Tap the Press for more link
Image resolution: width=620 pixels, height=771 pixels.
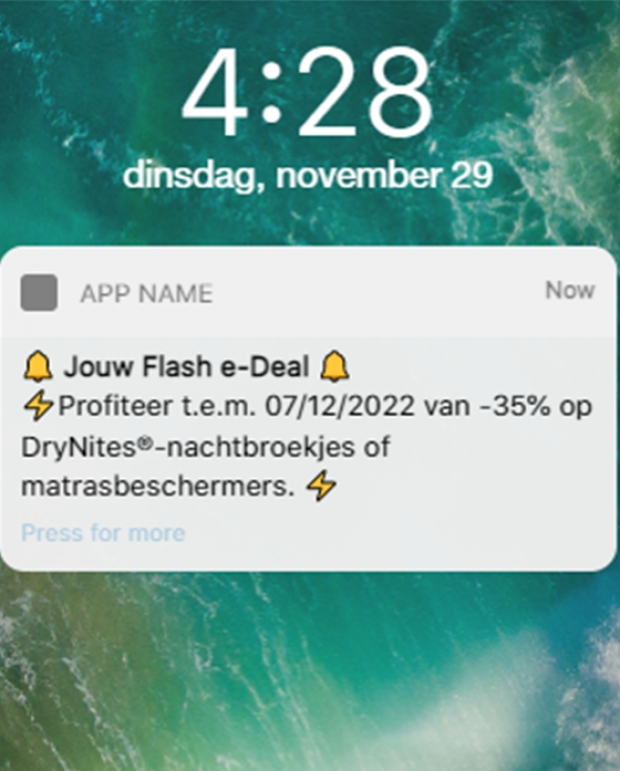103,533
